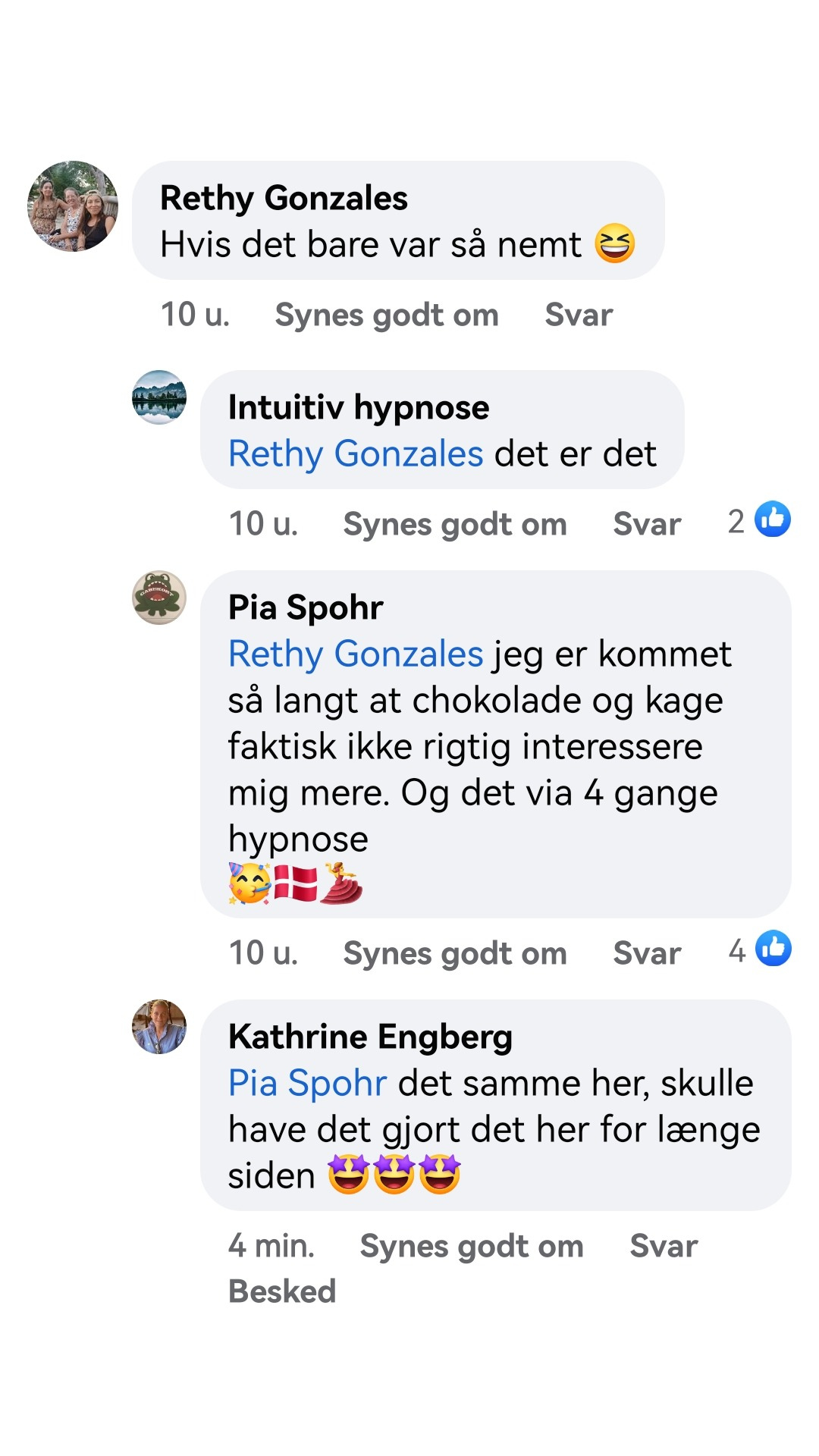
Task: Like Intuitiv hypnose's reply
Action: [454, 524]
